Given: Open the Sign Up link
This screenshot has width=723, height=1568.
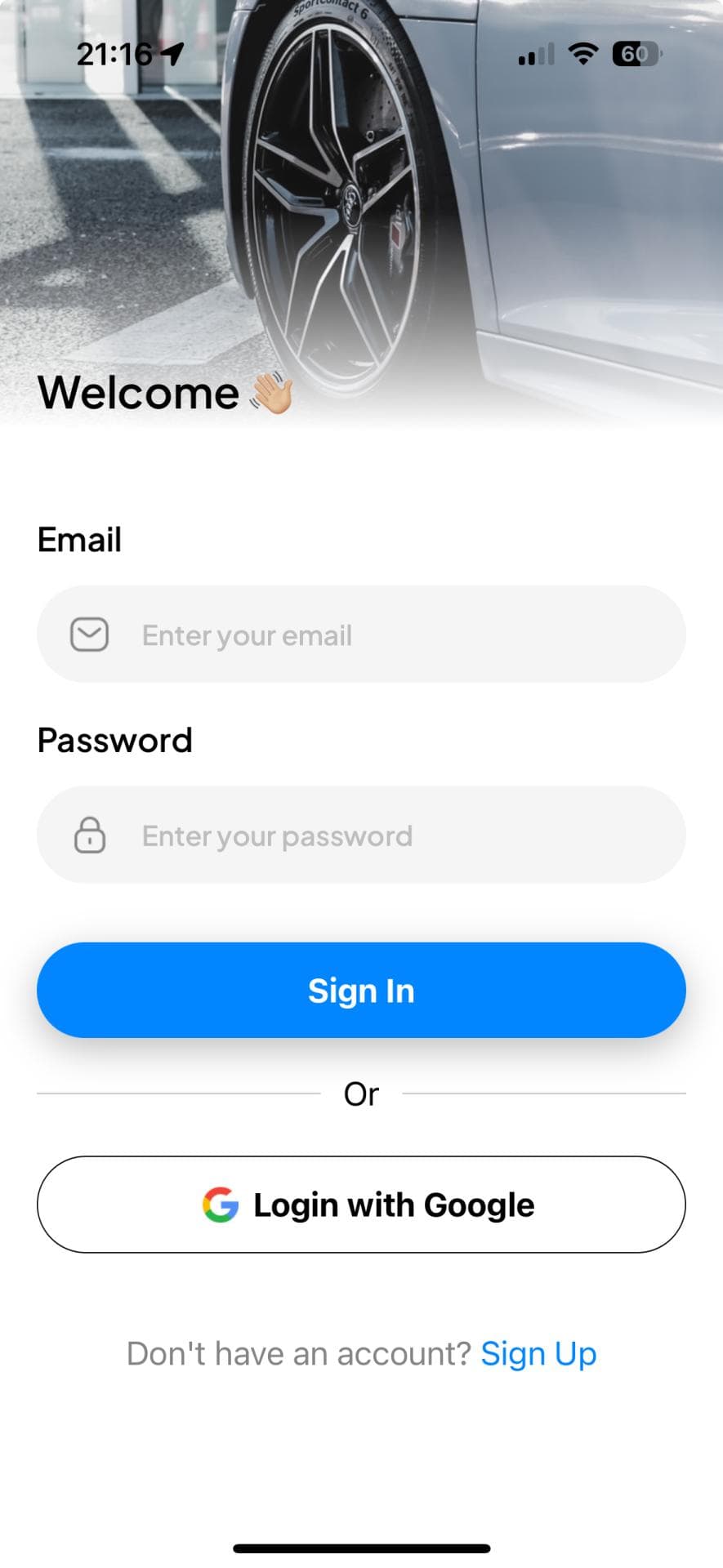Looking at the screenshot, I should point(538,1354).
